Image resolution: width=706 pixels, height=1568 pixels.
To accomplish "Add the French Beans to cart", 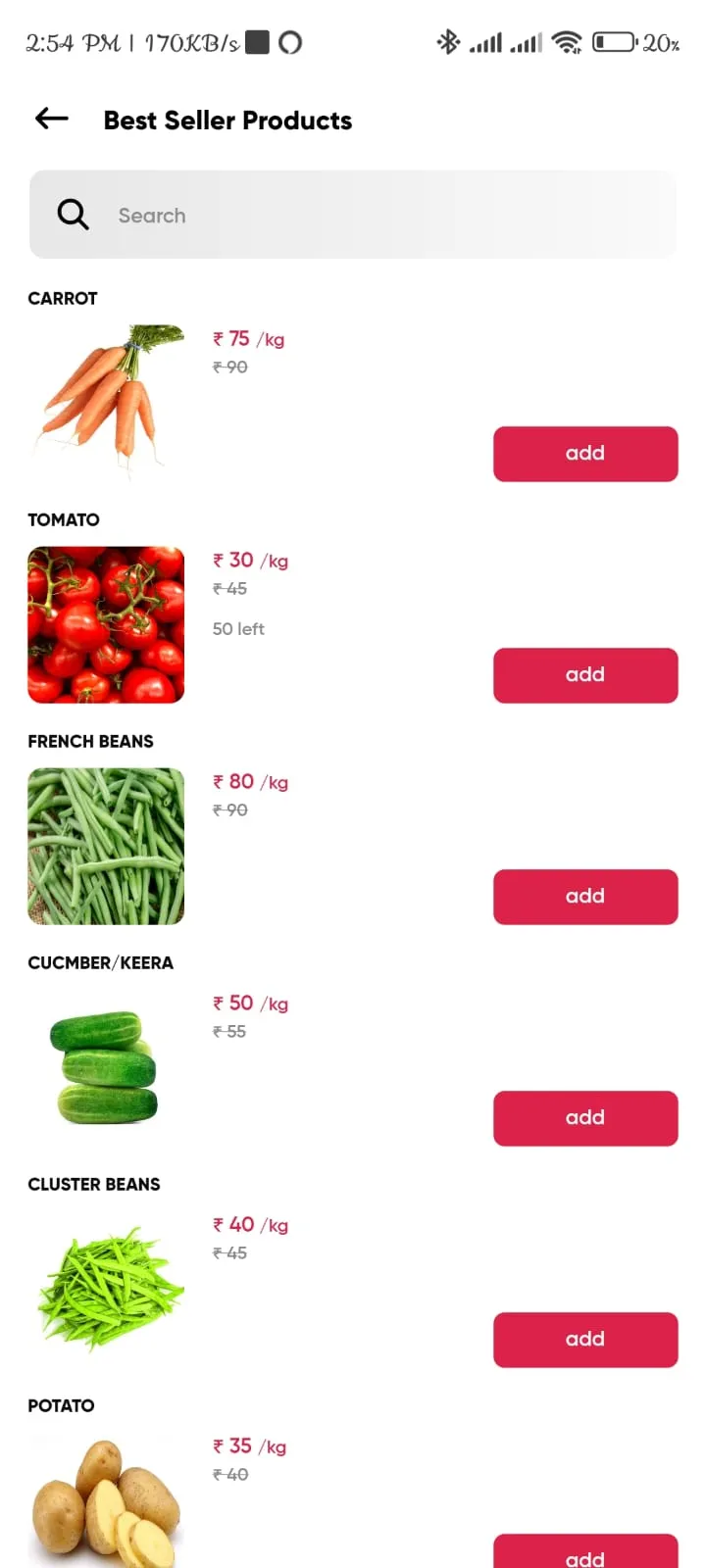I will [584, 896].
